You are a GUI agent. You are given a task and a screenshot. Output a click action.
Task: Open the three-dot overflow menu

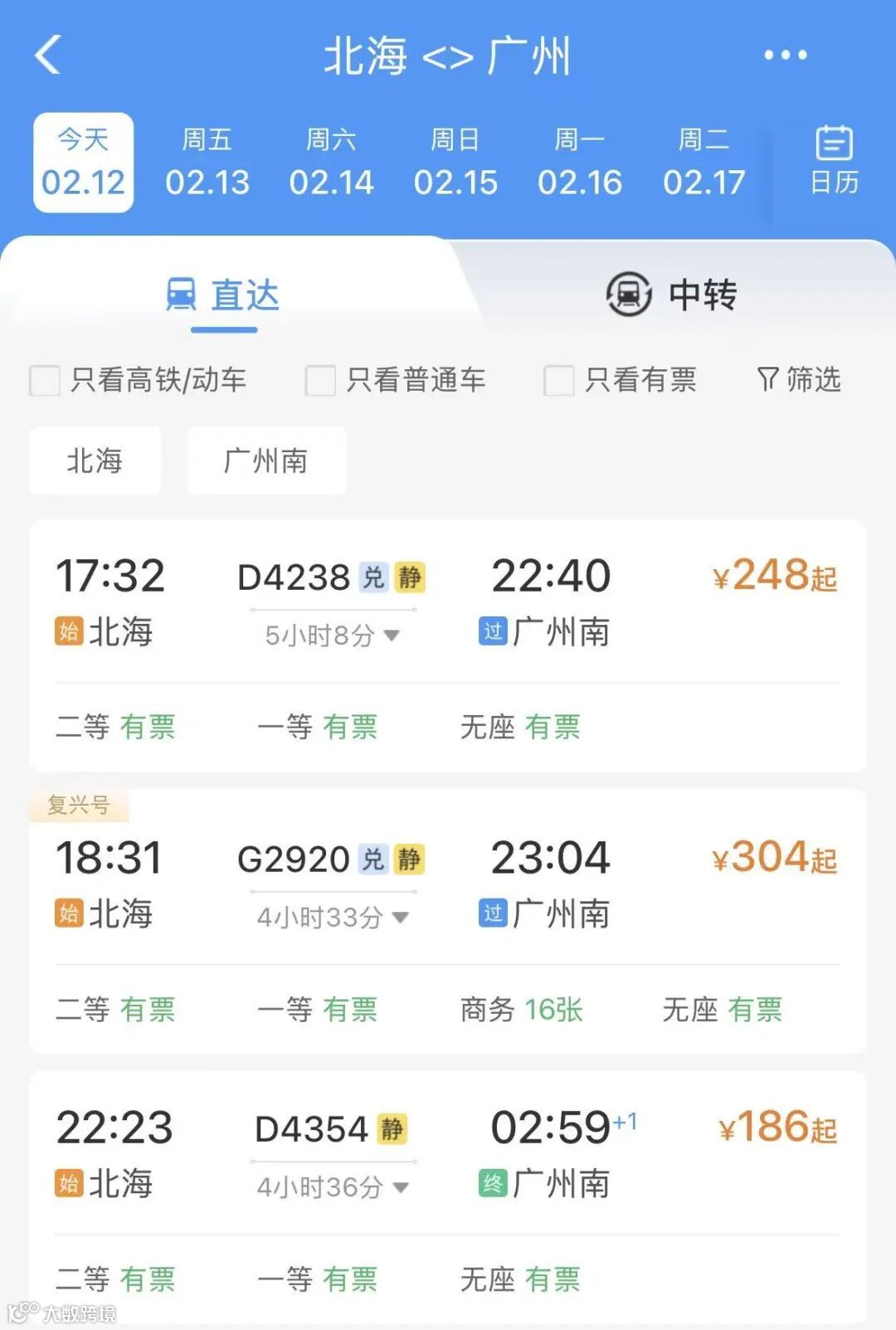[785, 56]
